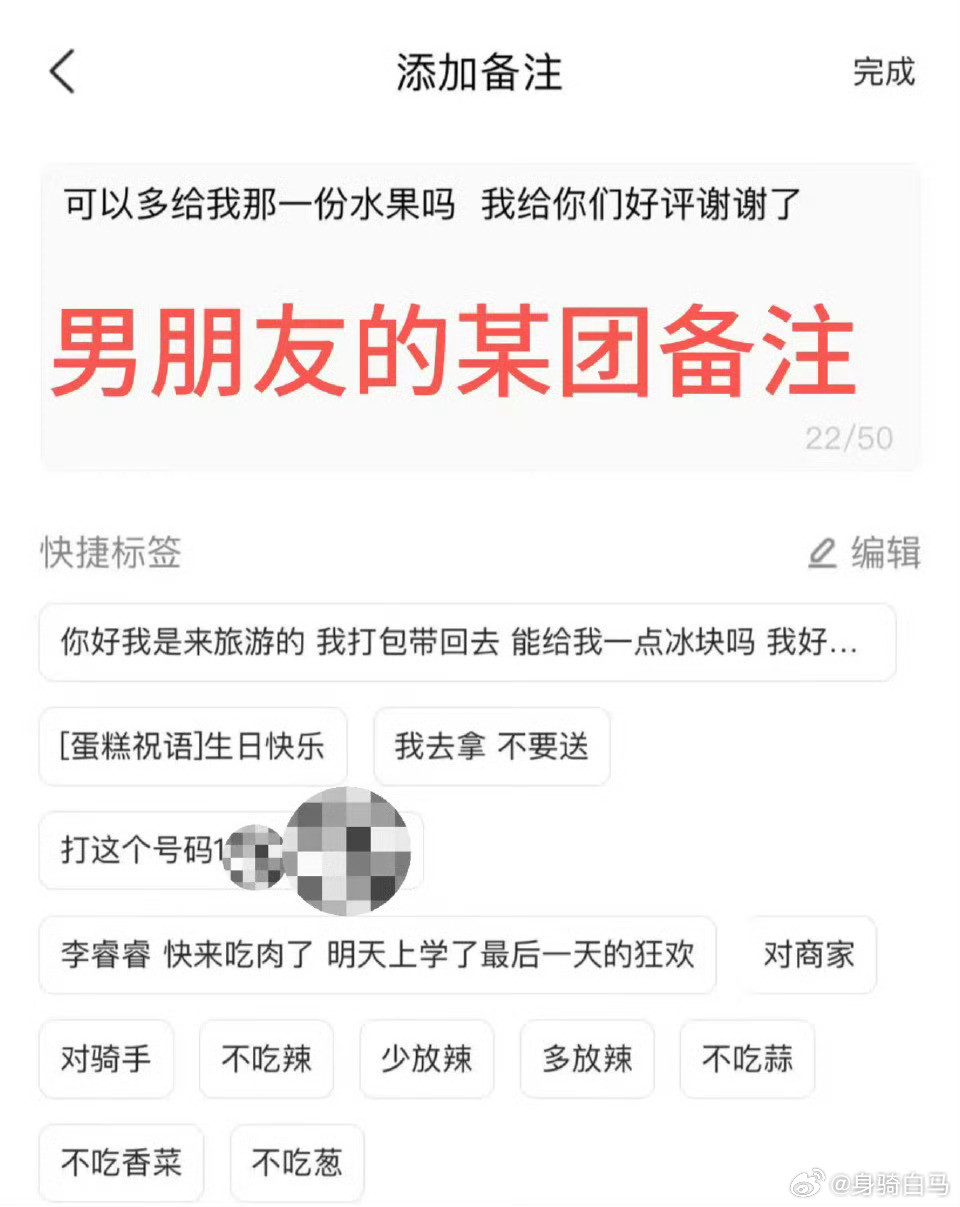Tap the 对商家 tag
The image size is (960, 1207).
coord(808,956)
